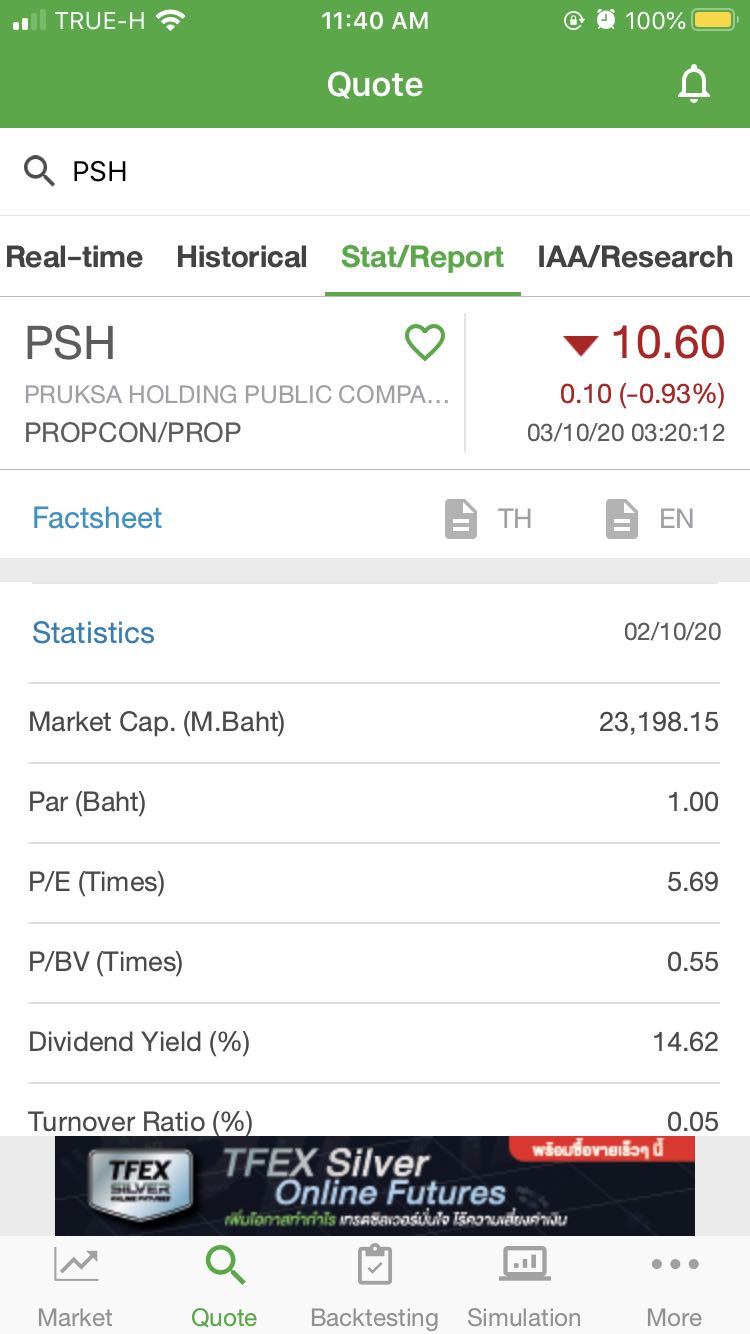Open the More menu

pyautogui.click(x=674, y=1286)
